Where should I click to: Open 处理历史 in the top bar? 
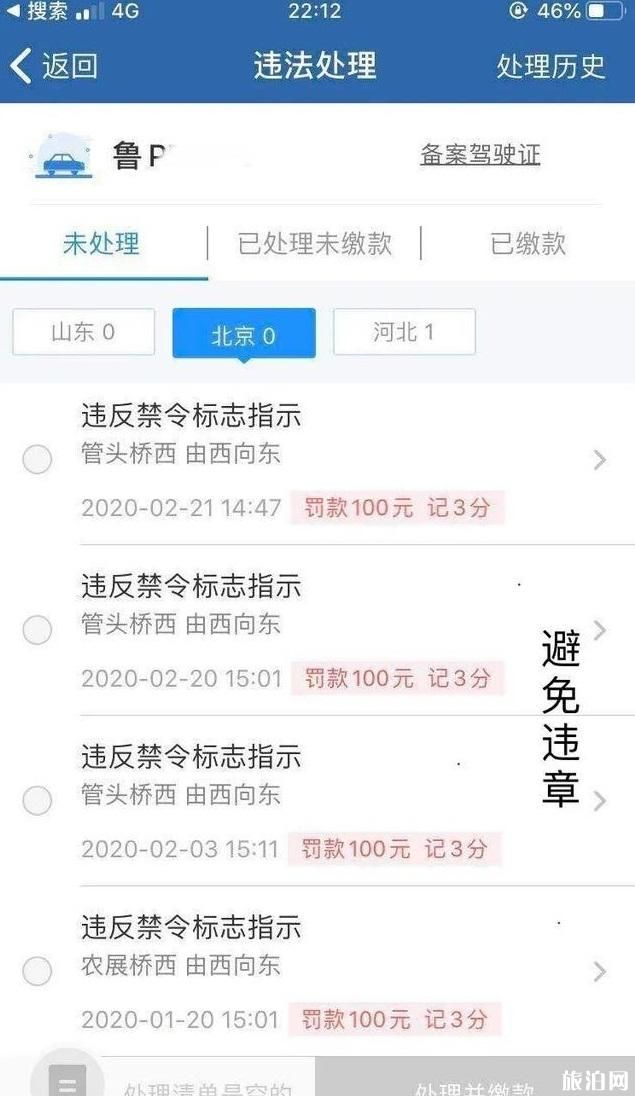click(550, 66)
